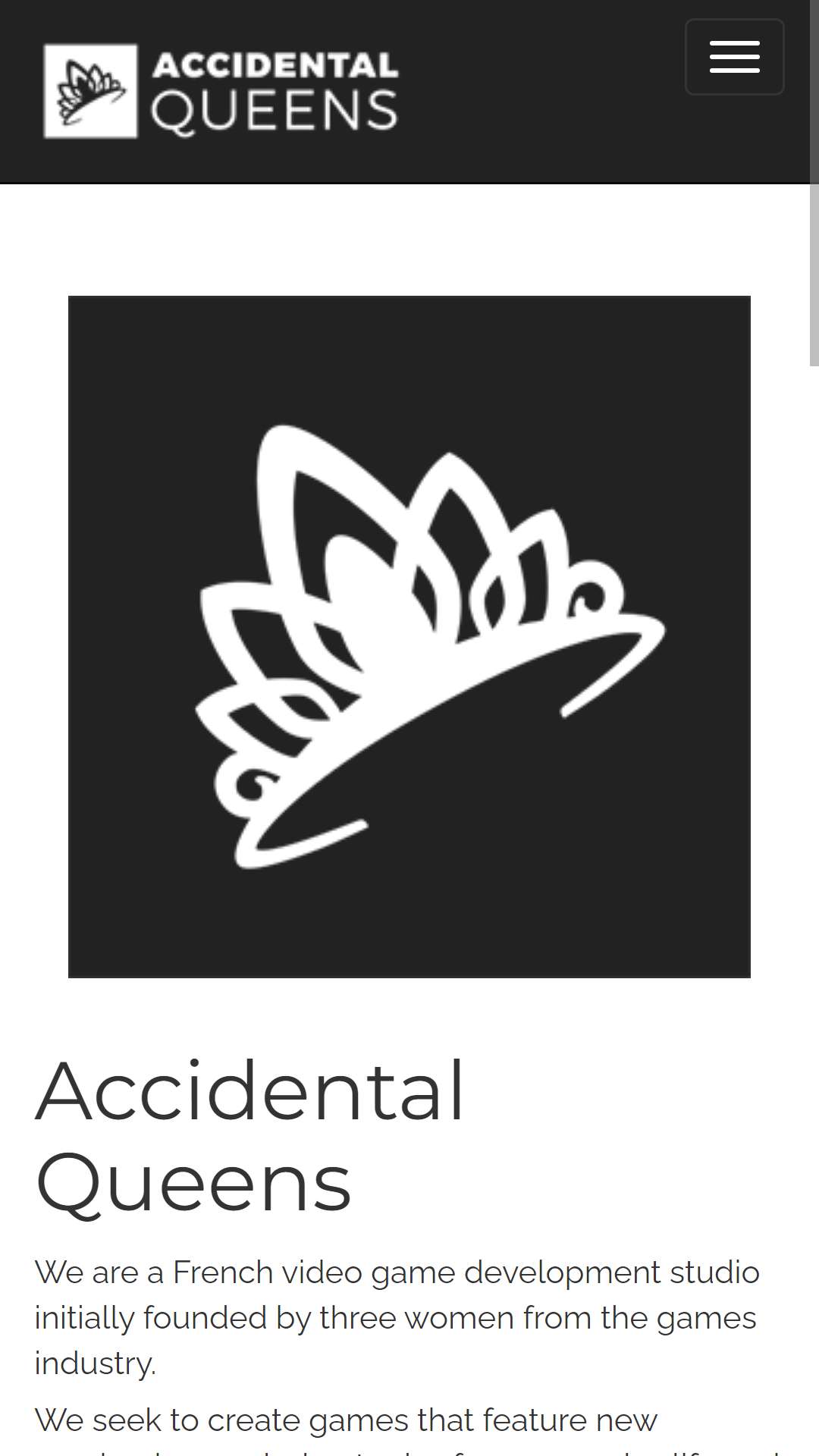
Task: Tap the Accidental Queens header logo
Action: coord(221,91)
